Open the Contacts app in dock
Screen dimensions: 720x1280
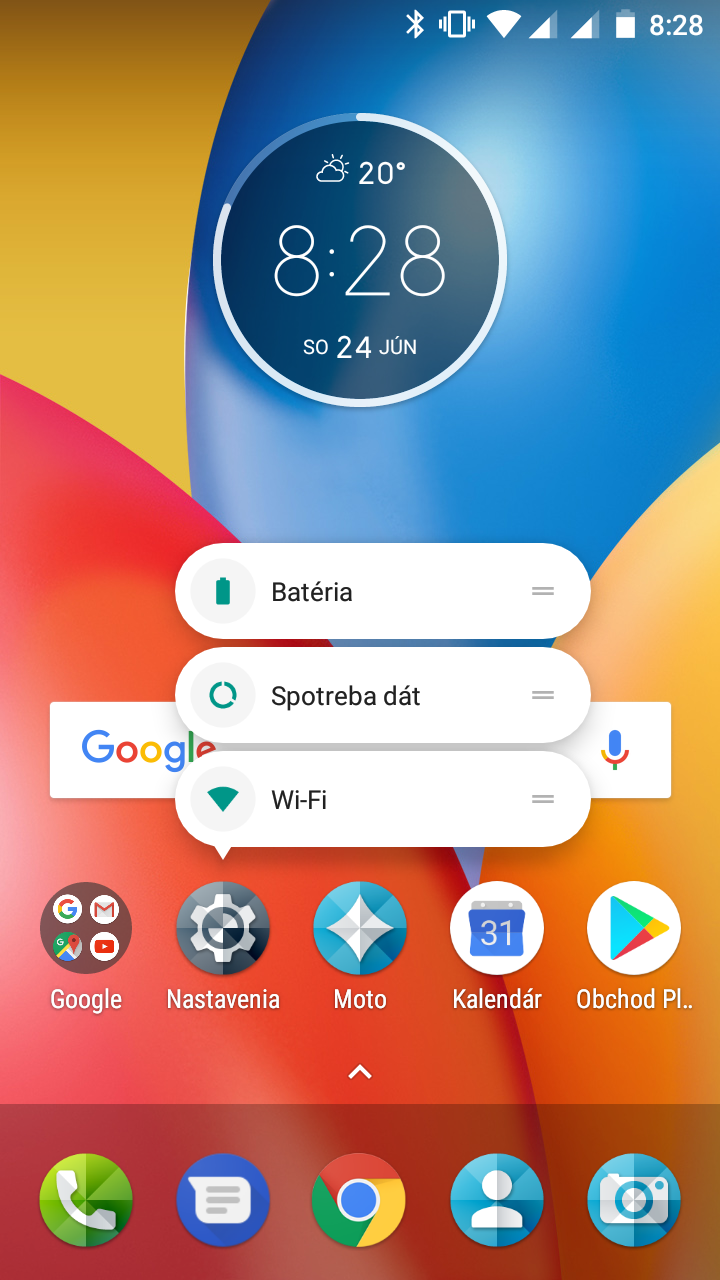tap(497, 1200)
